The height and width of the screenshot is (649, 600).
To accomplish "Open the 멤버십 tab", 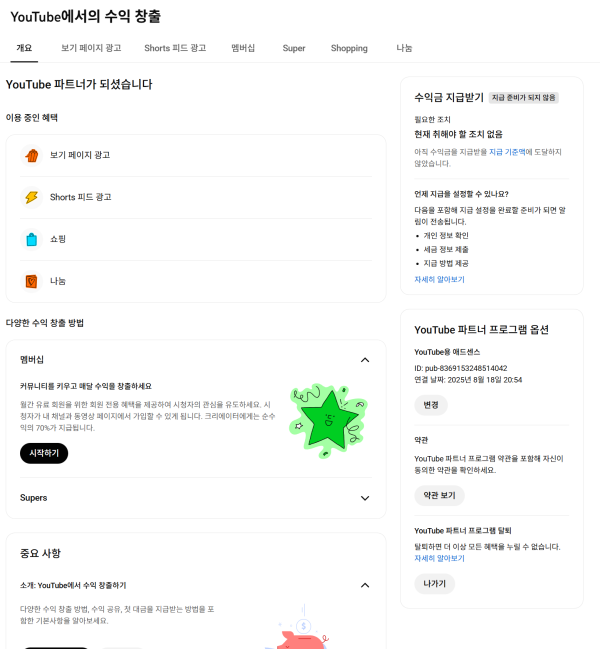I will [243, 48].
